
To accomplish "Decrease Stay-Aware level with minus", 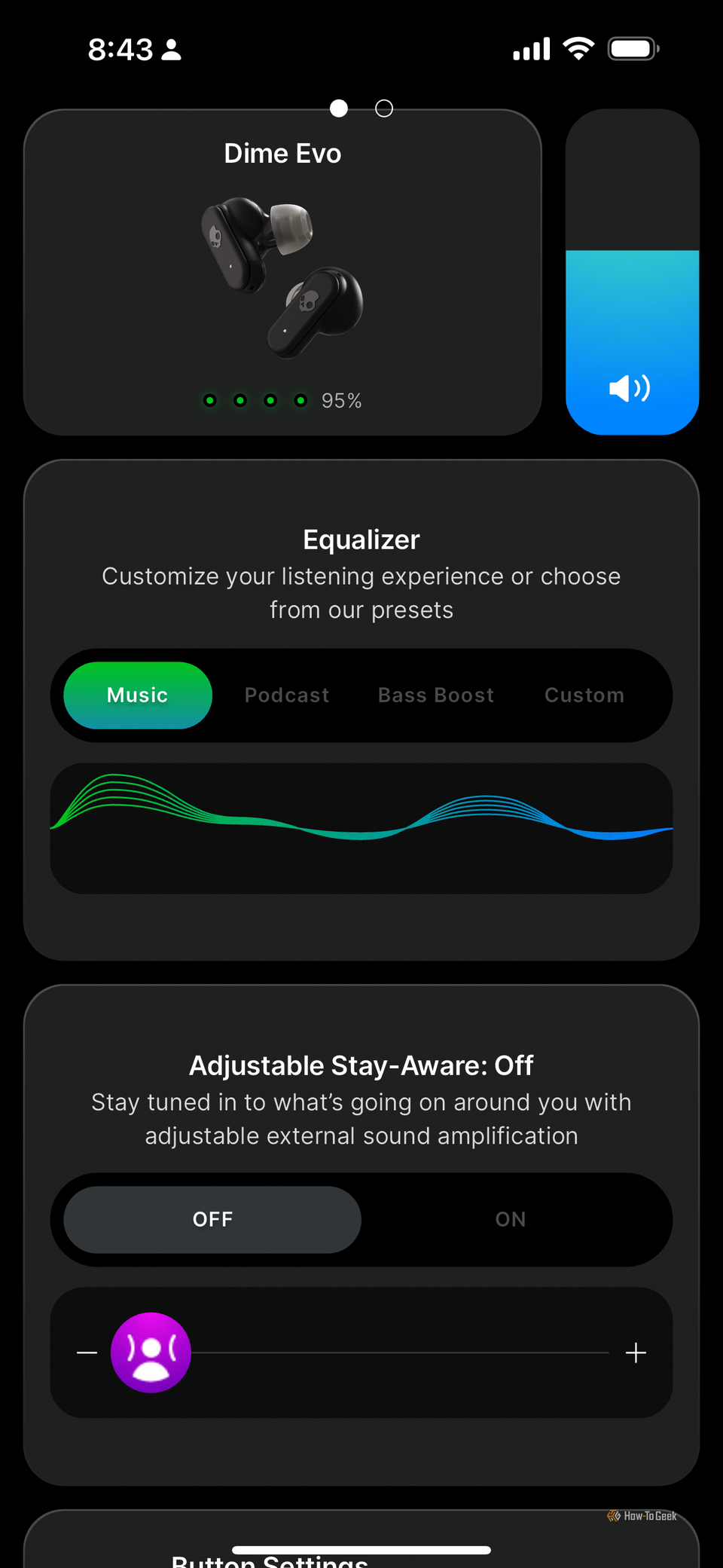I will 87,1353.
